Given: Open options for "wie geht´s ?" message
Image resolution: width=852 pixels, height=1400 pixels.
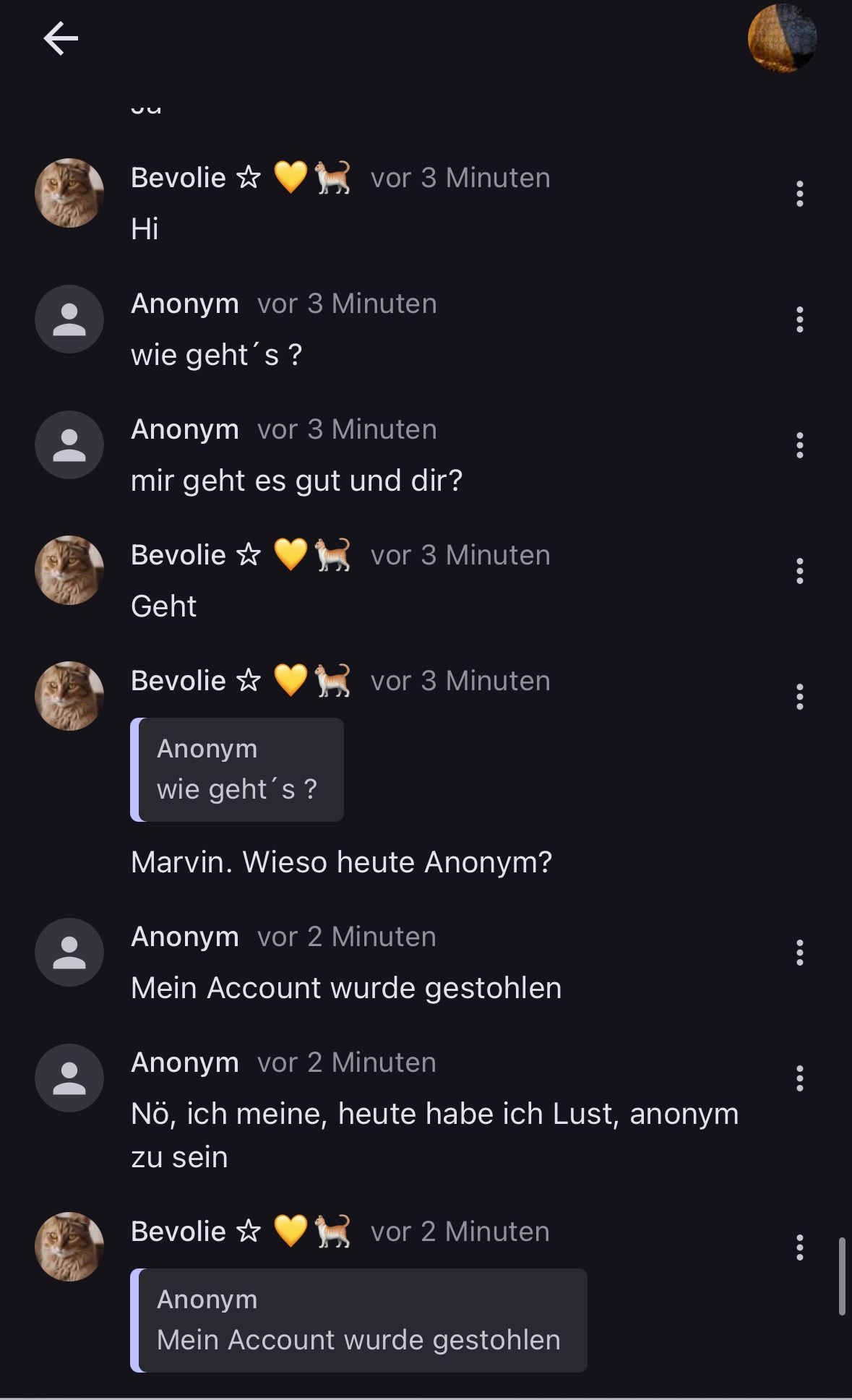Looking at the screenshot, I should click(799, 319).
